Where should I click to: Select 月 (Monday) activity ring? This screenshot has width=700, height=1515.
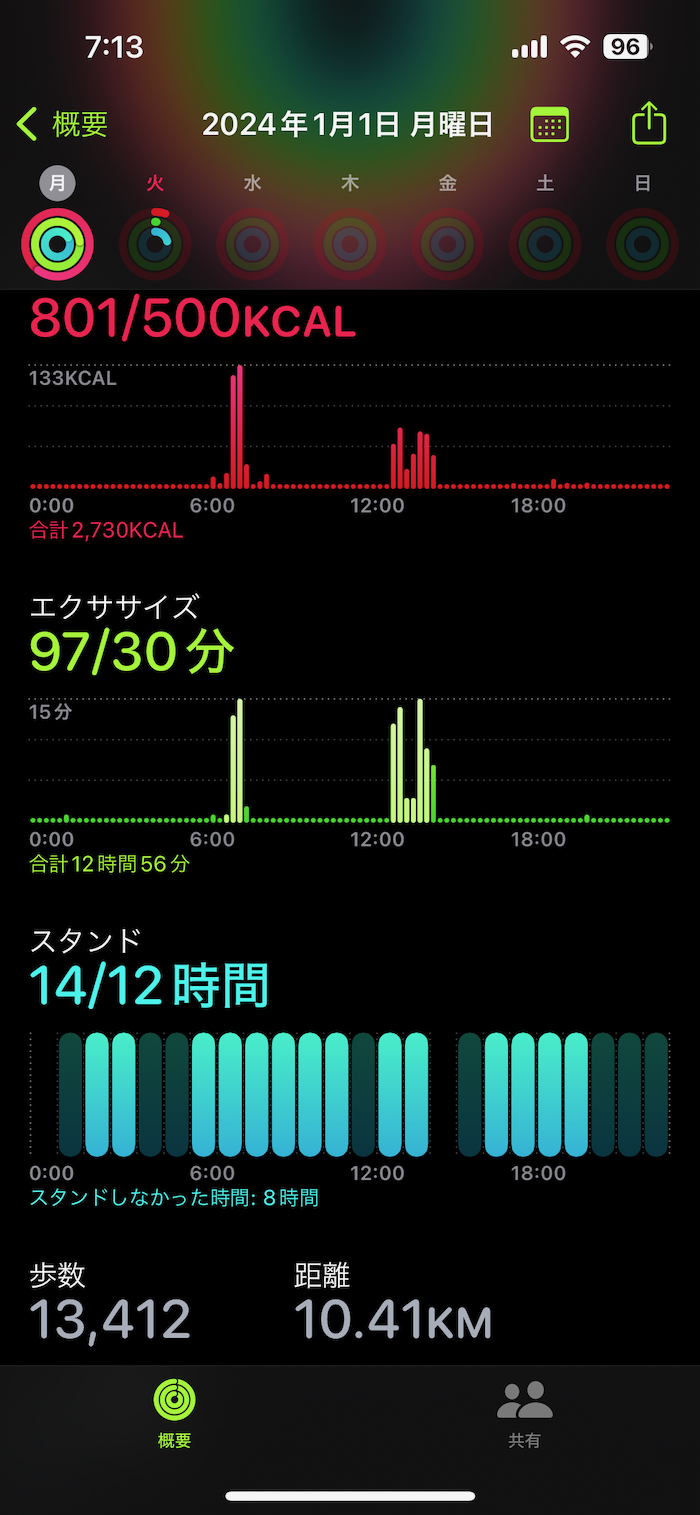point(58,243)
